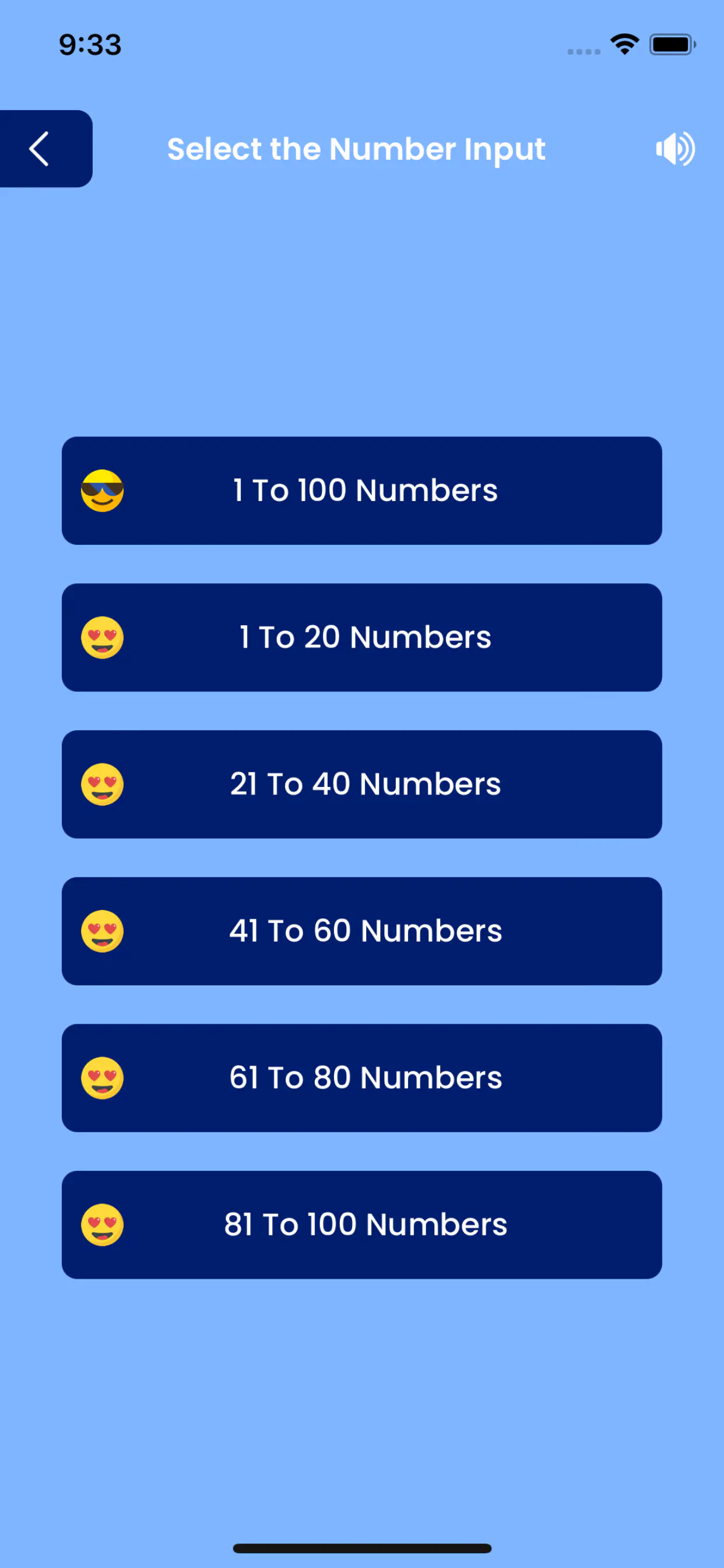The height and width of the screenshot is (1568, 724).
Task: Choose the 1 To 20 Numbers option
Action: [362, 638]
